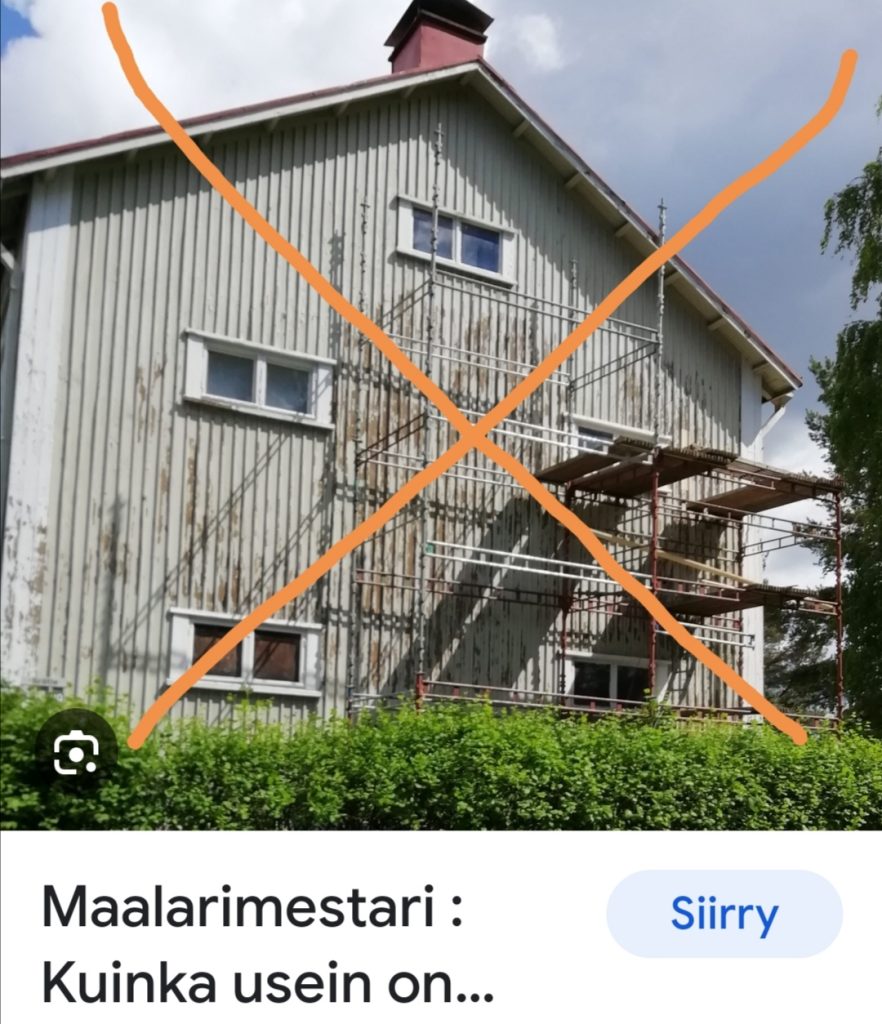Open the house photo in full view
This screenshot has height=1024, width=882.
click(440, 400)
